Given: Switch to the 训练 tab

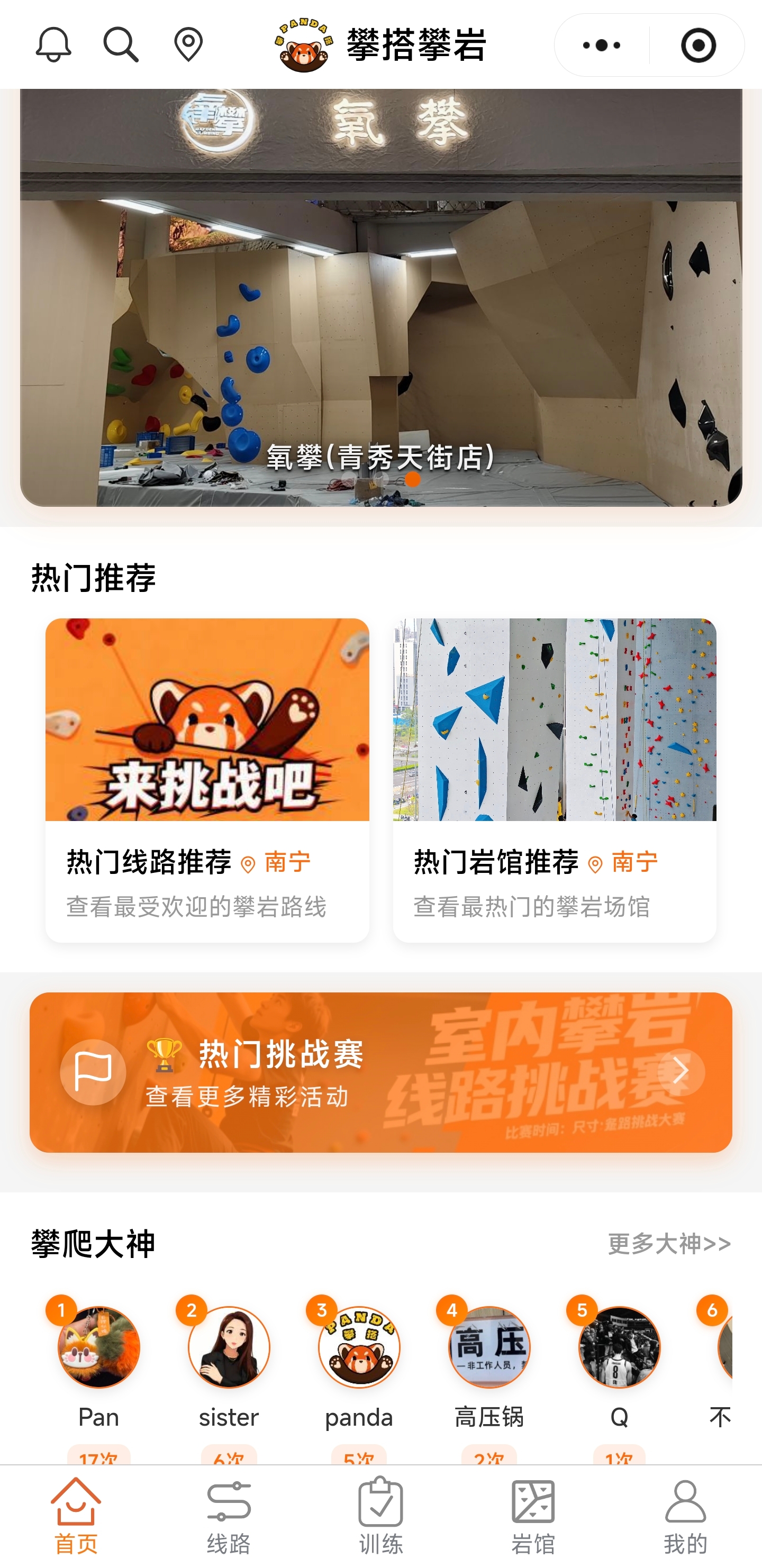Looking at the screenshot, I should 380,1515.
